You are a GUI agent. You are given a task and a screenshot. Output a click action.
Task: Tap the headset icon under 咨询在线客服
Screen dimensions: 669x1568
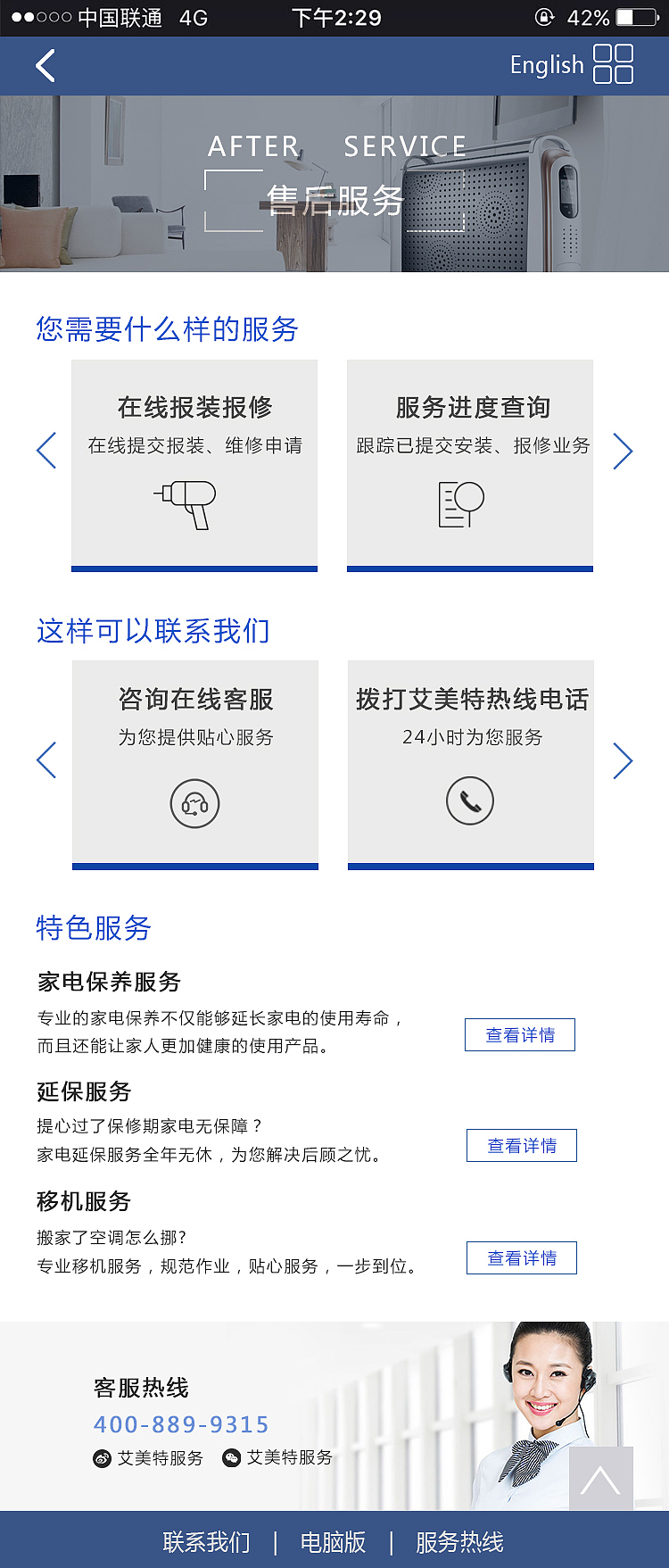(194, 803)
